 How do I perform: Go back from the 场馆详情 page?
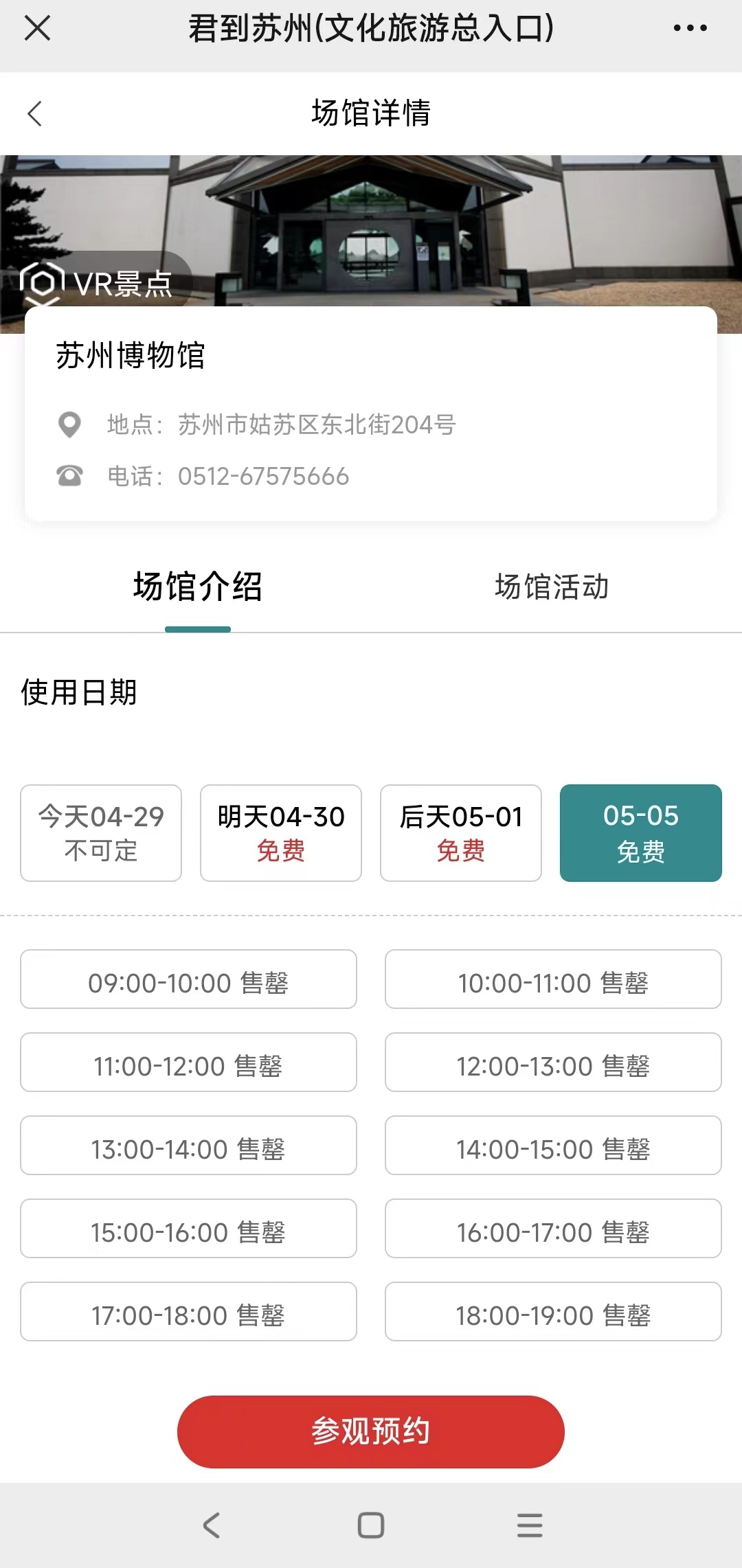click(35, 113)
